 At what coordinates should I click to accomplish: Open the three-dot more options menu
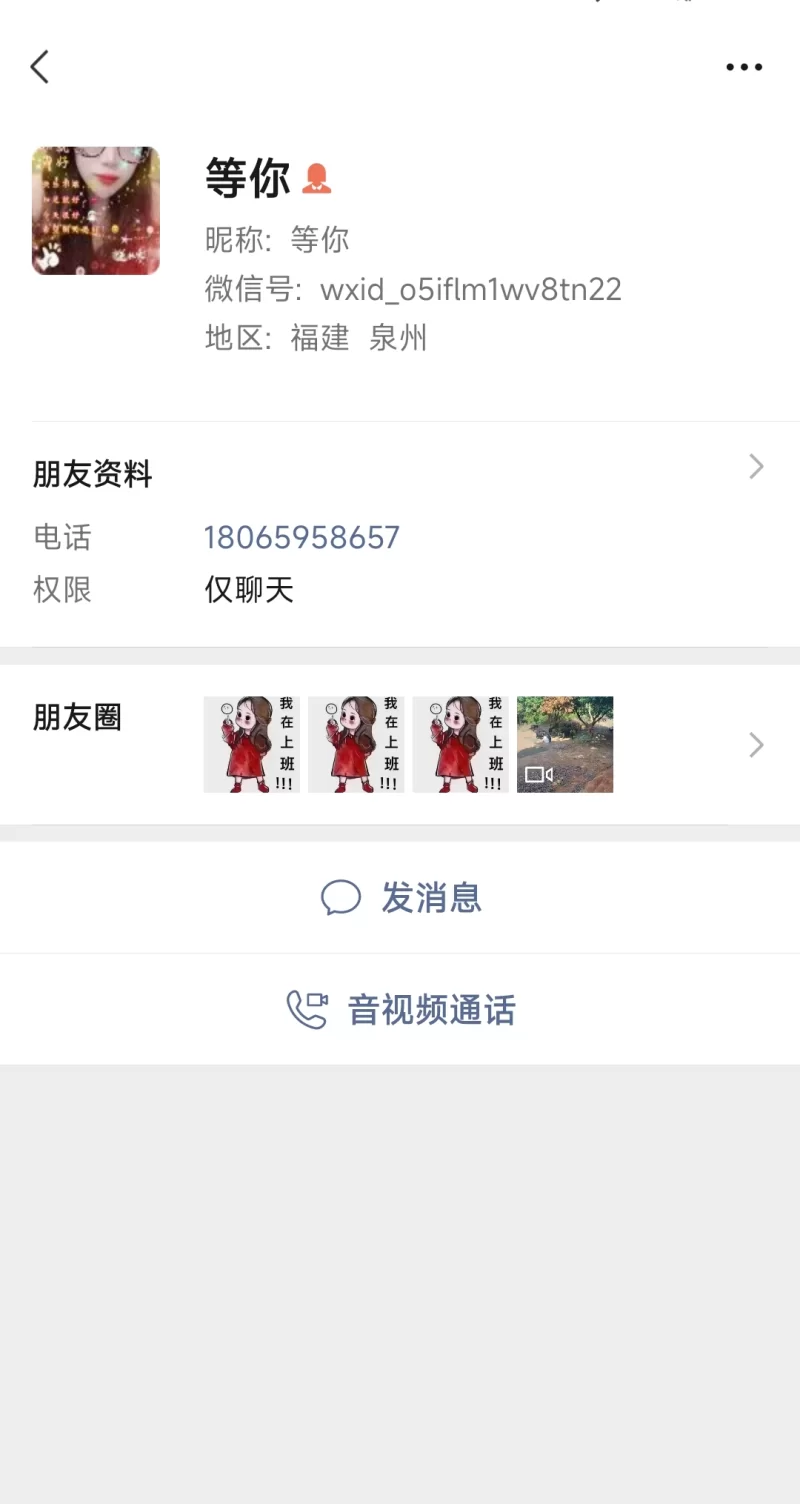744,67
